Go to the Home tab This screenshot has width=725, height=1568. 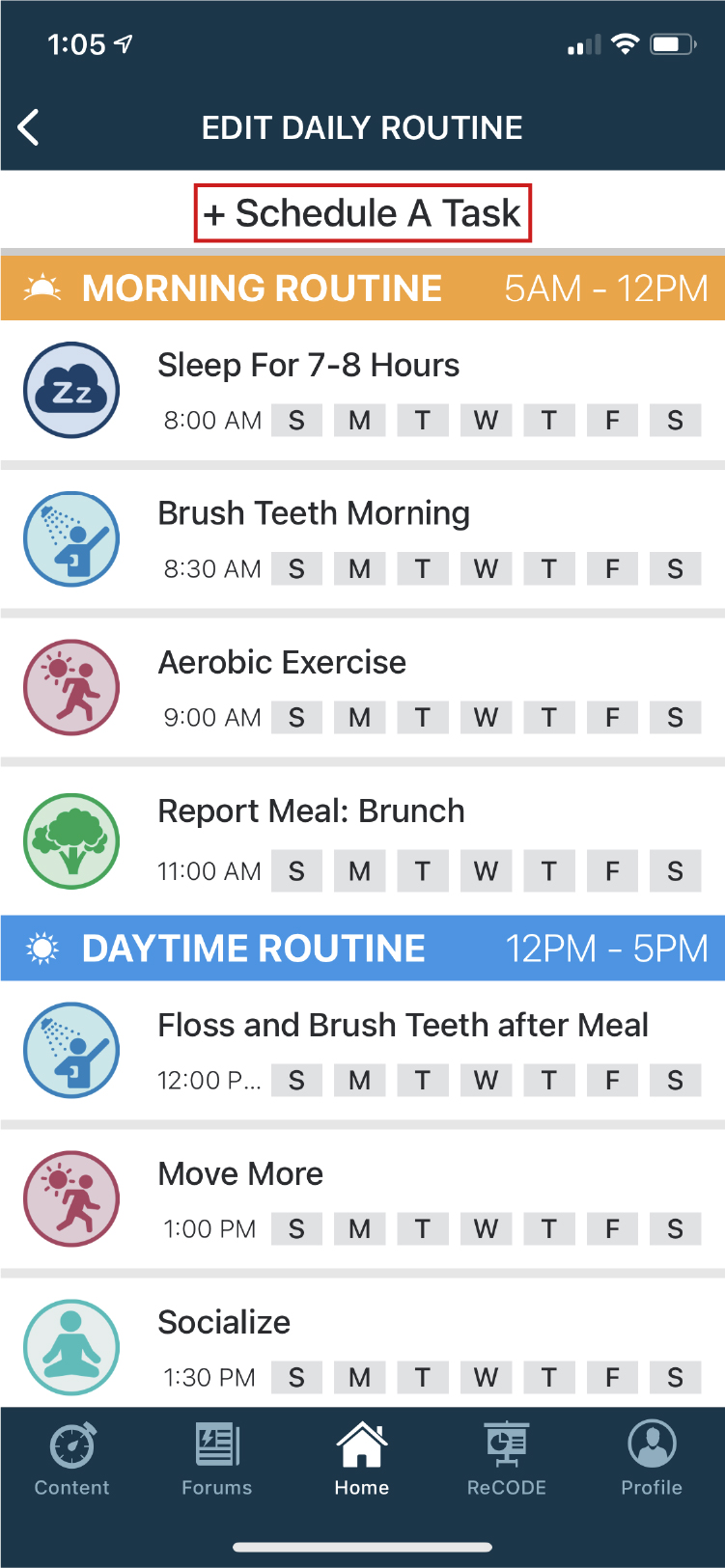[x=362, y=1459]
